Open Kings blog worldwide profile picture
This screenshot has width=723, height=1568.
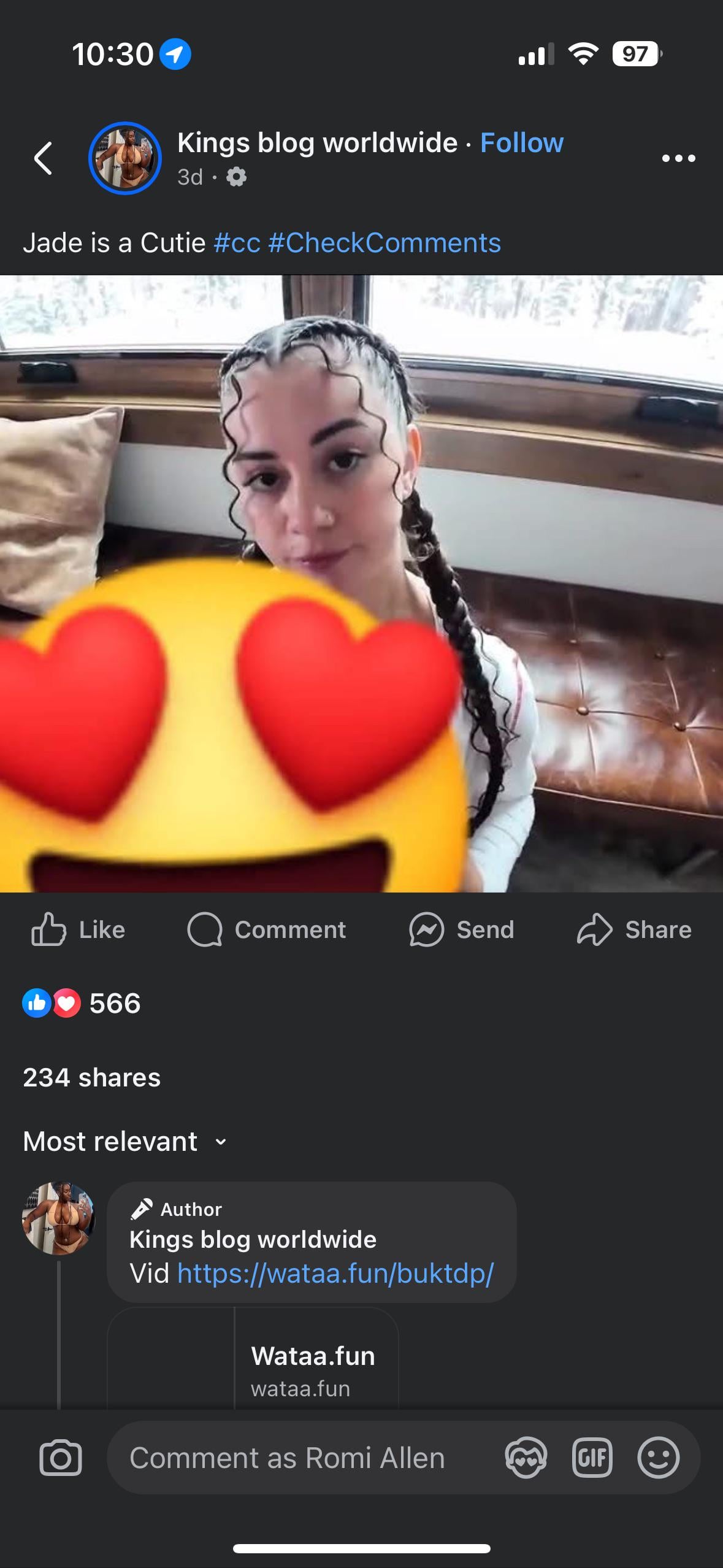click(x=125, y=158)
